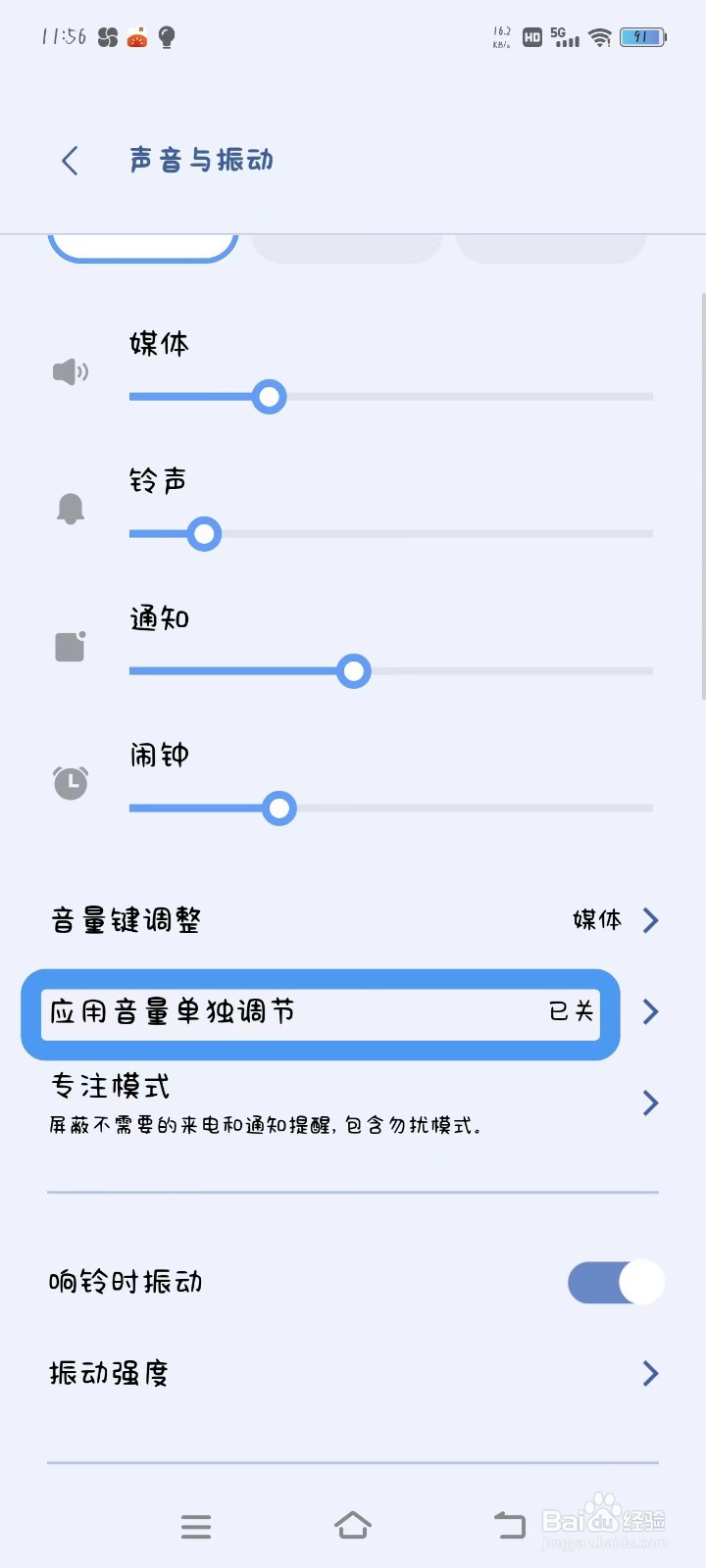Expand 专注模式 settings
This screenshot has width=706, height=1568.
pyautogui.click(x=649, y=1102)
